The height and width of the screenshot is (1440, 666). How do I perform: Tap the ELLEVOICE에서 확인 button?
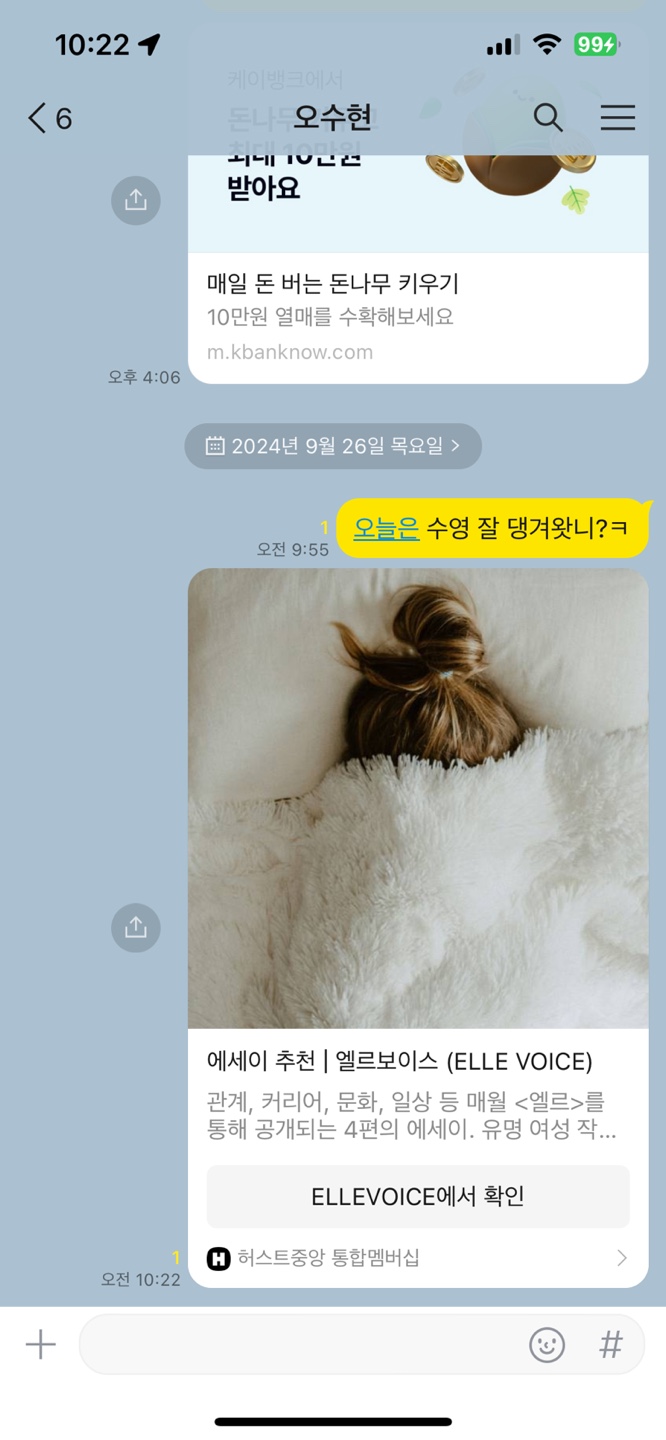[418, 1196]
